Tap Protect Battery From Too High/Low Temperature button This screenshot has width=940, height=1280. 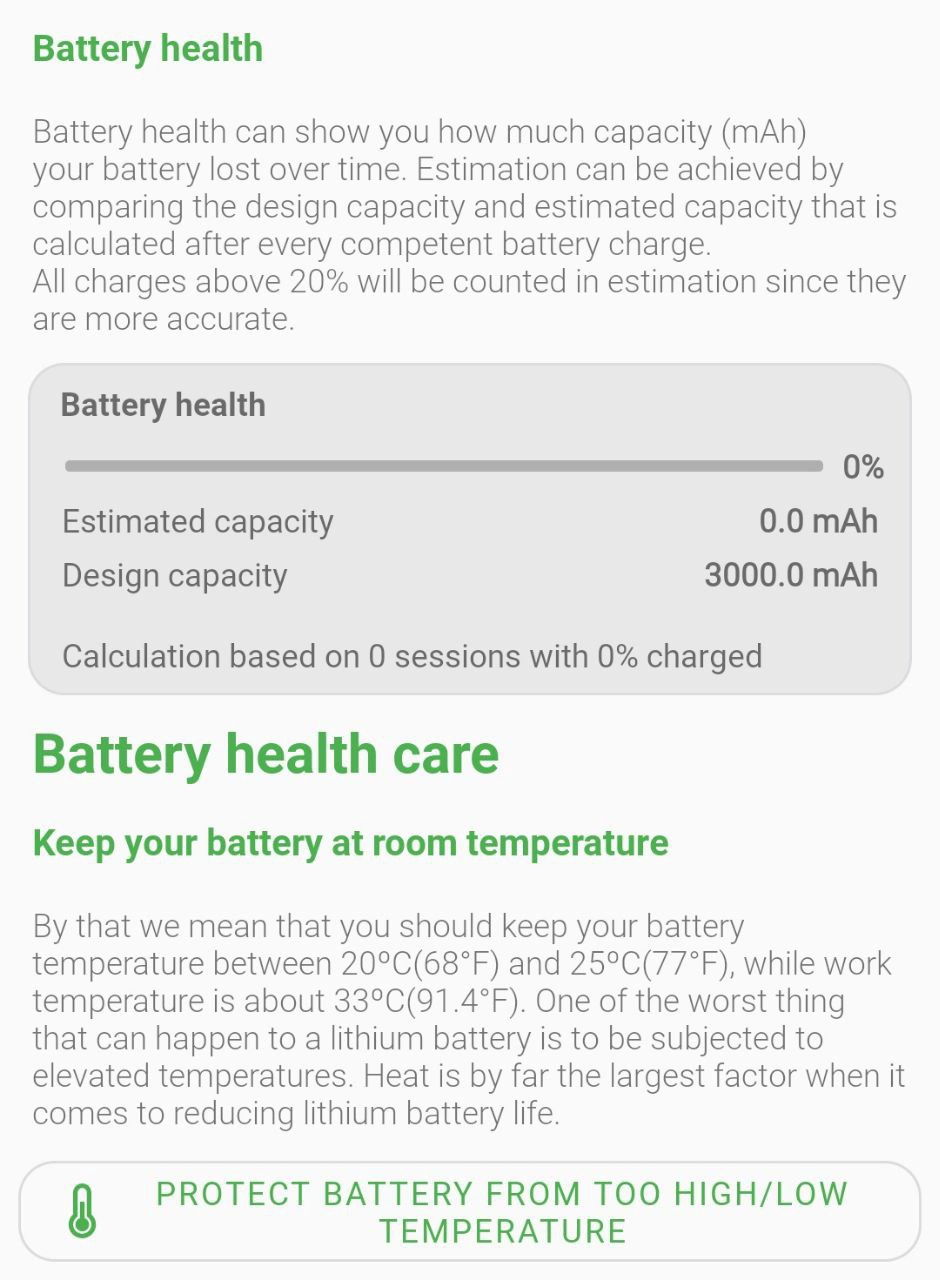point(470,1211)
